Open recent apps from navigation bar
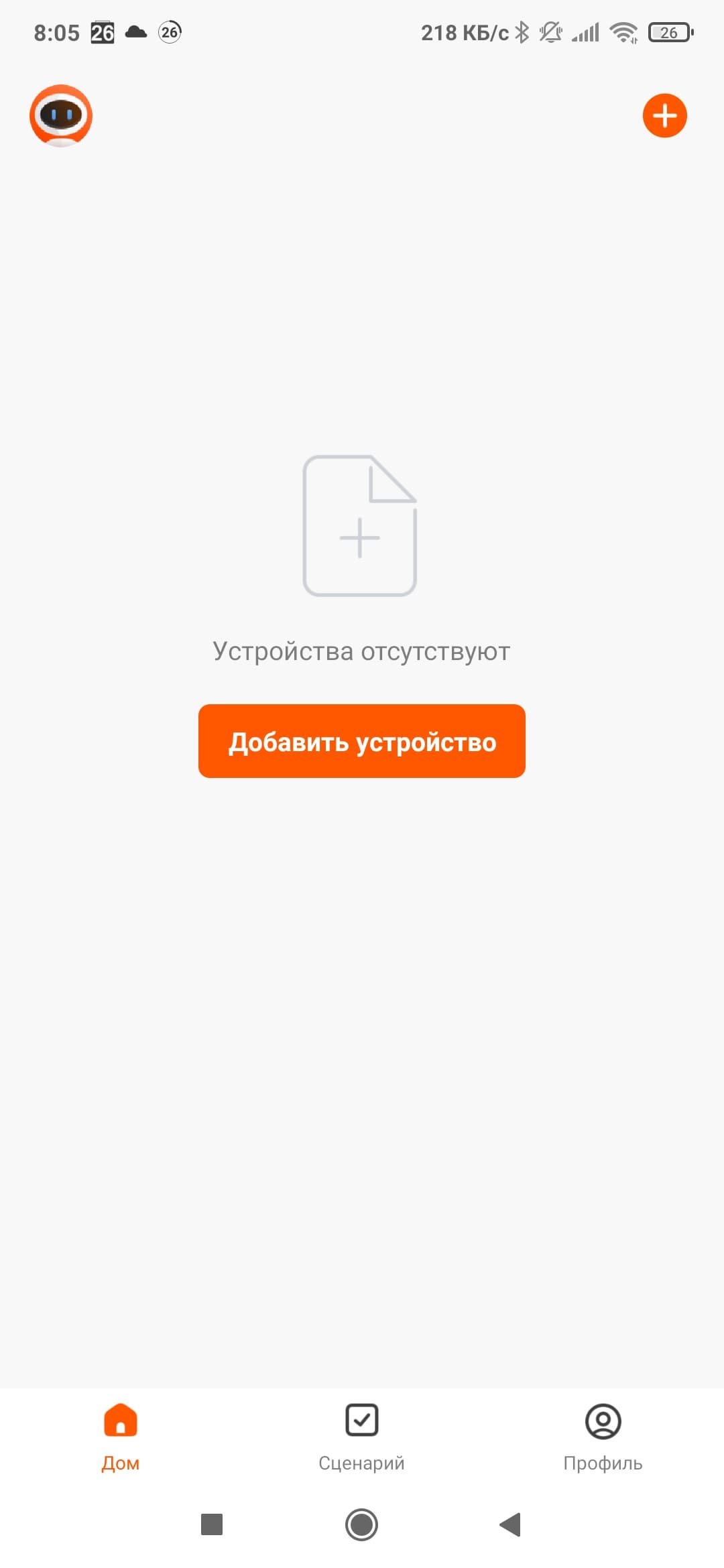The image size is (724, 1568). 212,1524
